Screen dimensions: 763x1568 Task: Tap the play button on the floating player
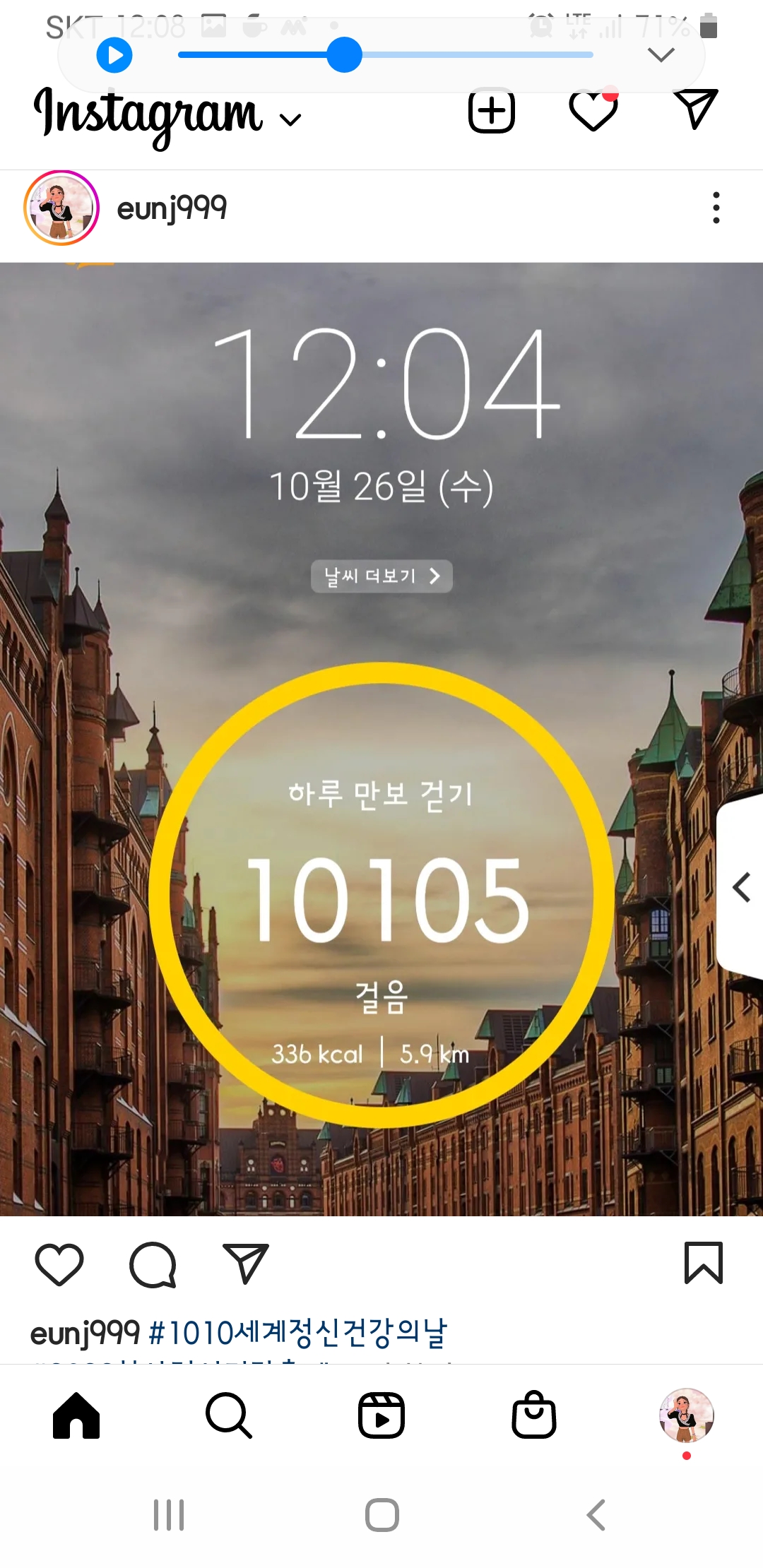[114, 55]
